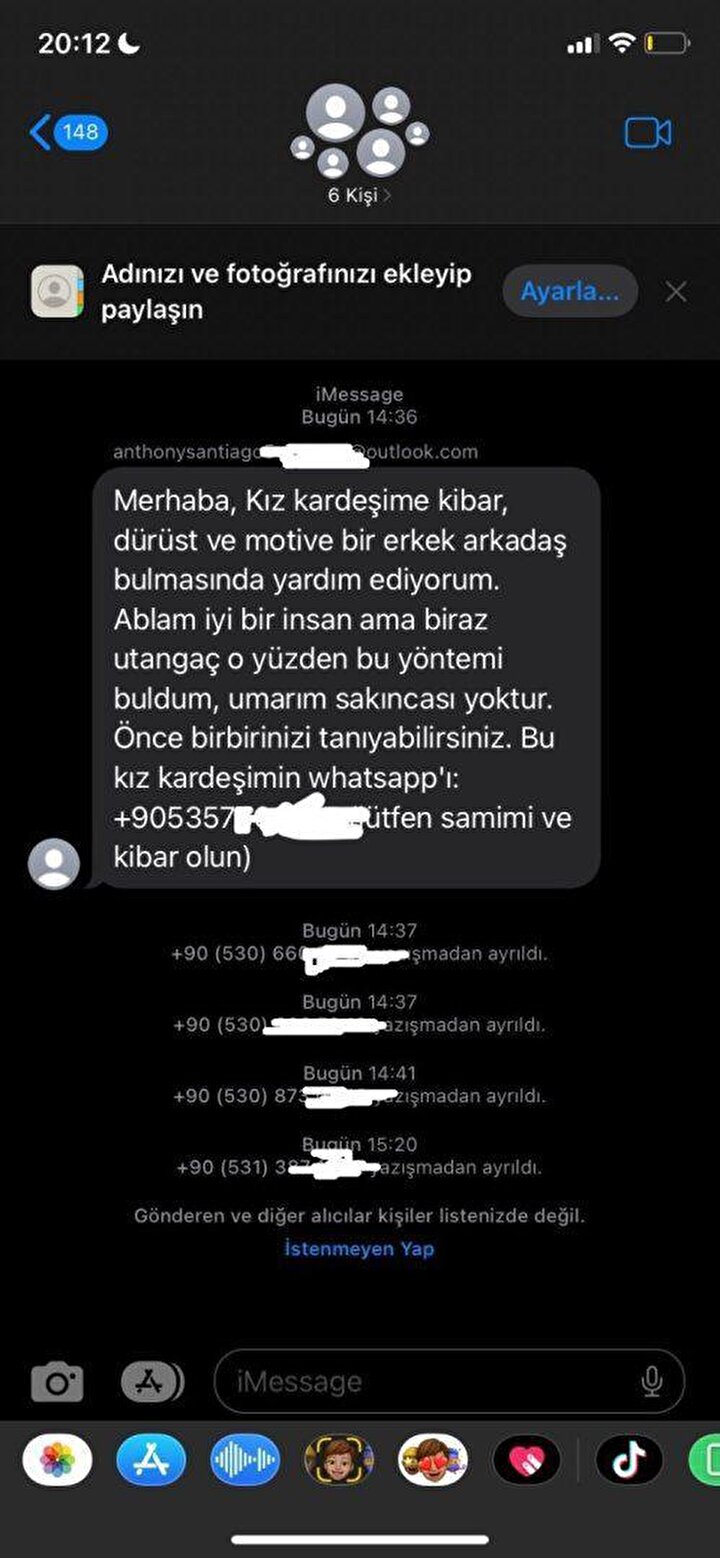This screenshot has height=1558, width=720.
Task: Open the App Store iMessage app
Action: click(x=151, y=1460)
